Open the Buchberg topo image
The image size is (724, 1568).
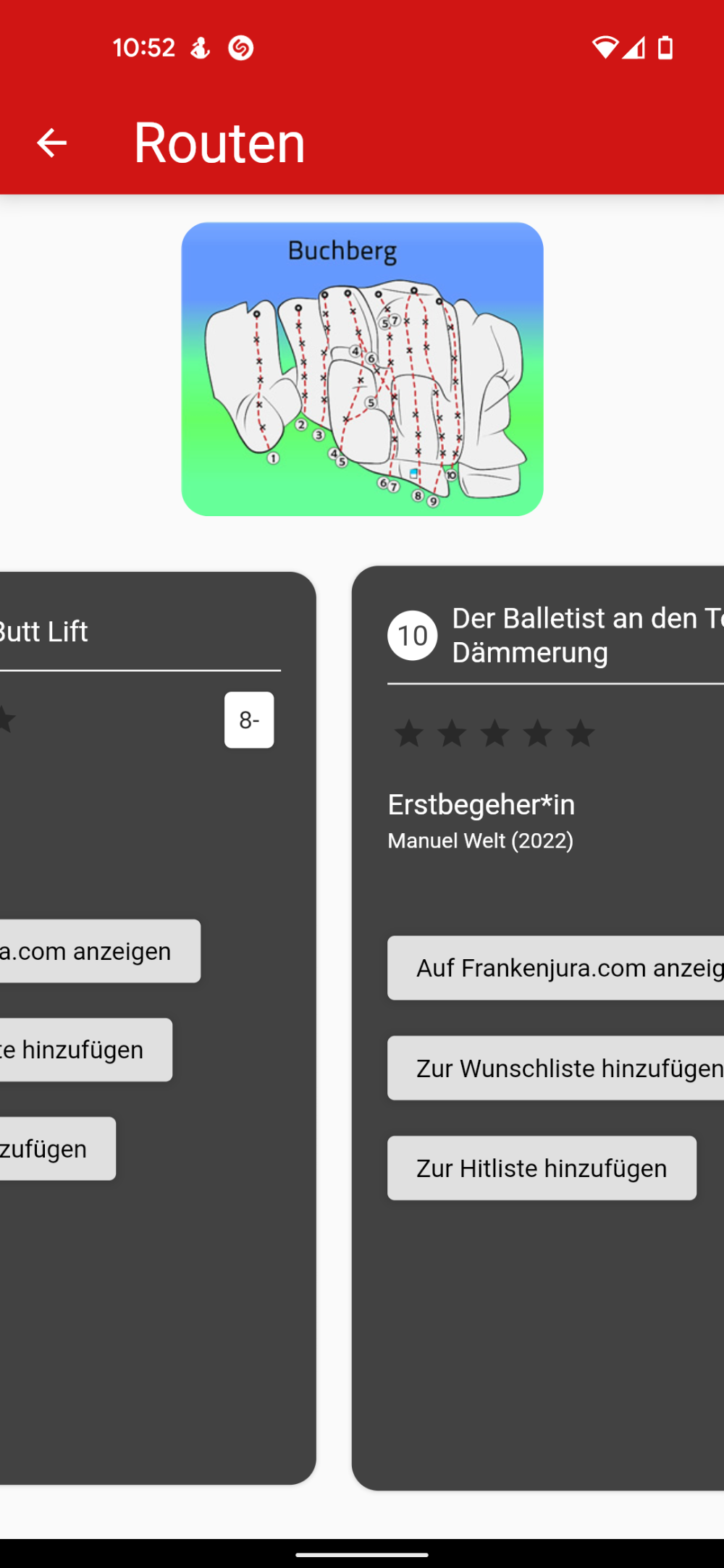point(362,369)
